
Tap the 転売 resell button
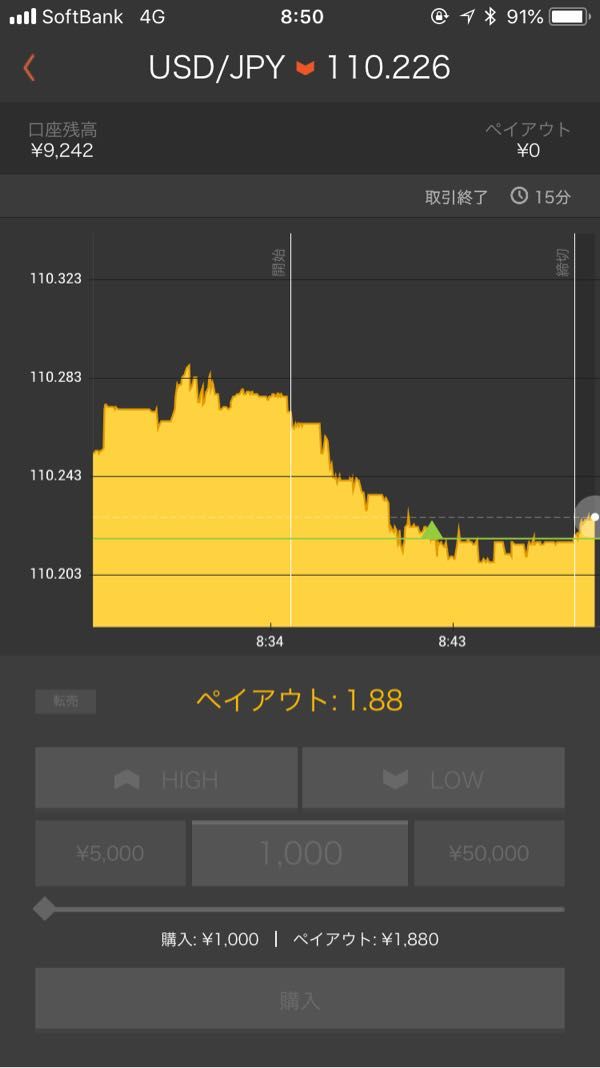pyautogui.click(x=65, y=702)
